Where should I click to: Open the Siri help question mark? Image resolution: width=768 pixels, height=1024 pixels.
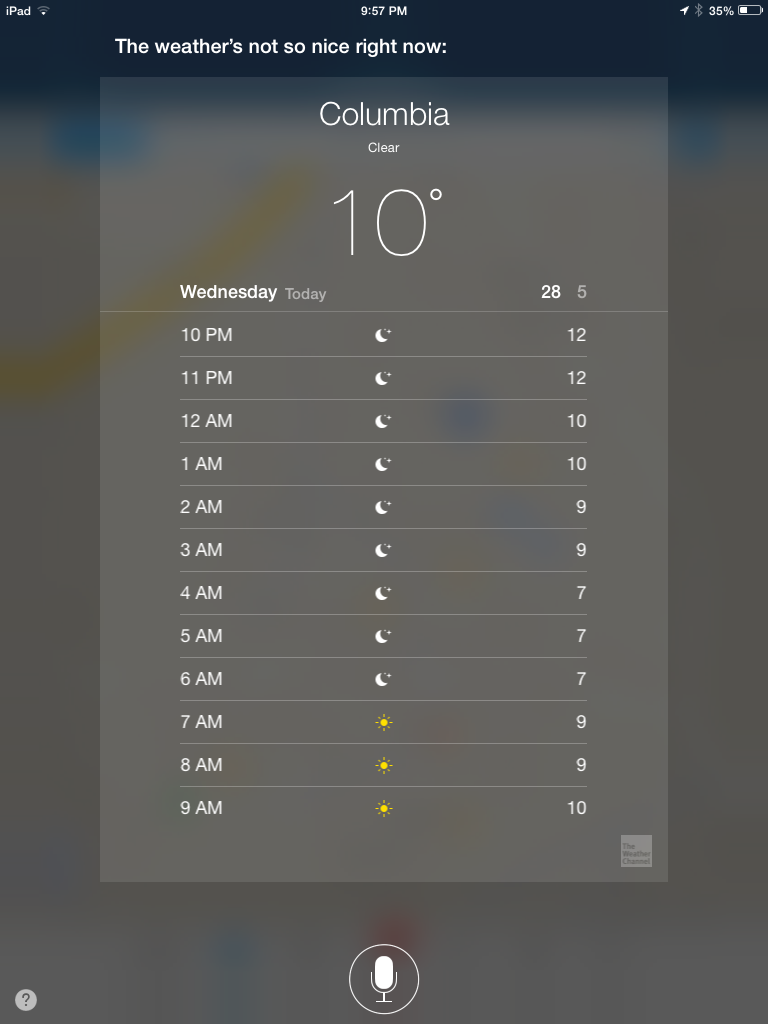tap(26, 1000)
